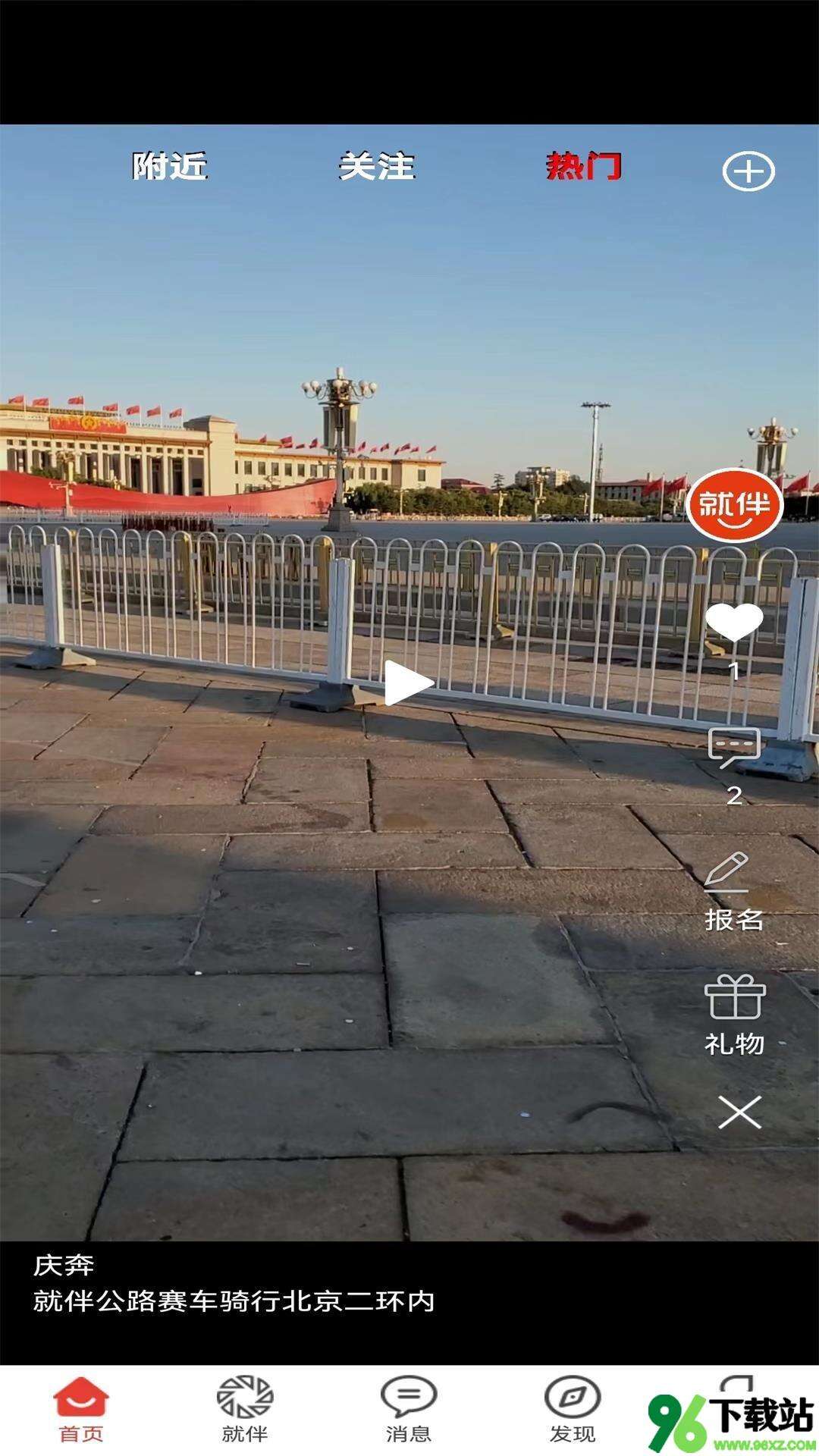Open the comments on this video

(x=734, y=748)
